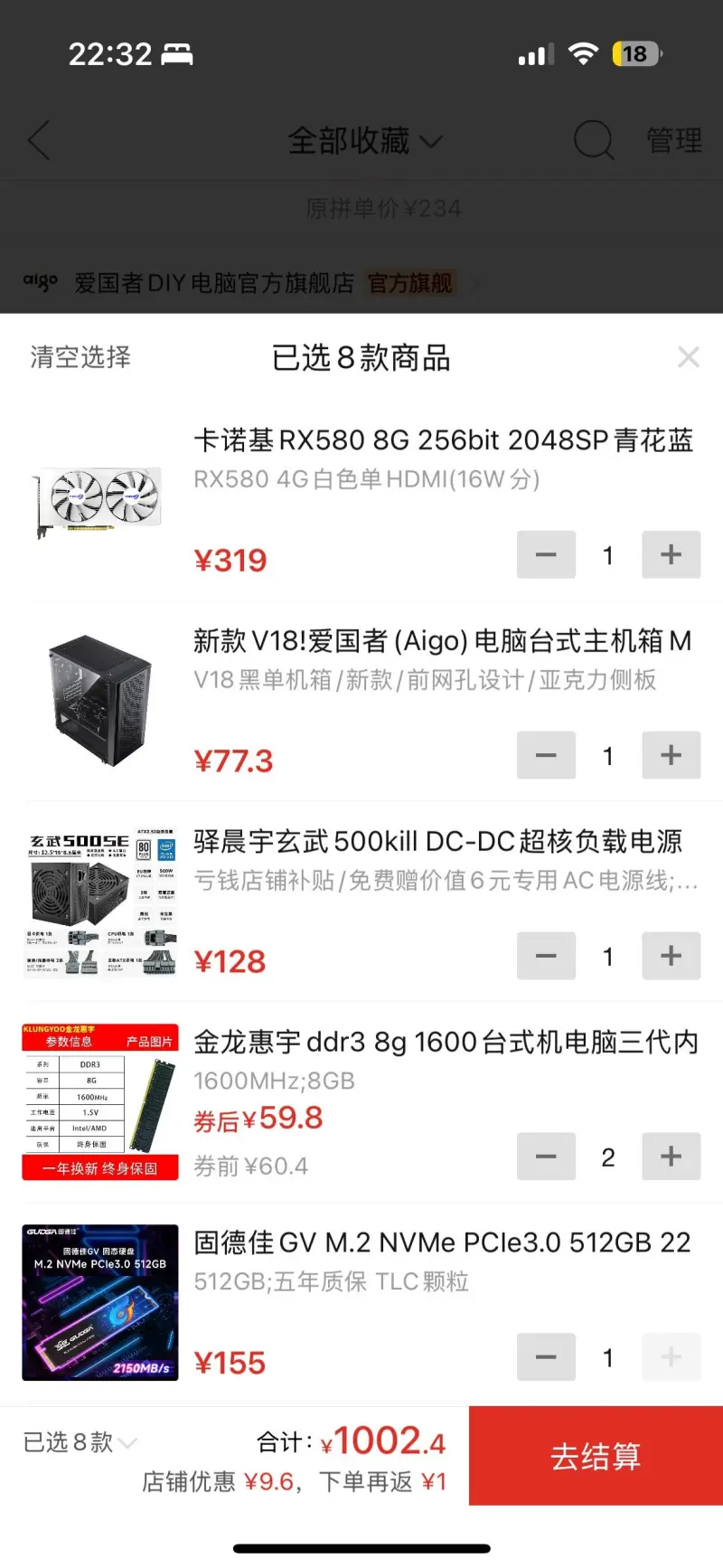Screen dimensions: 723x1568
Task: Decrease quantity of 卡诺基 RX580 graphics card
Action: (546, 554)
